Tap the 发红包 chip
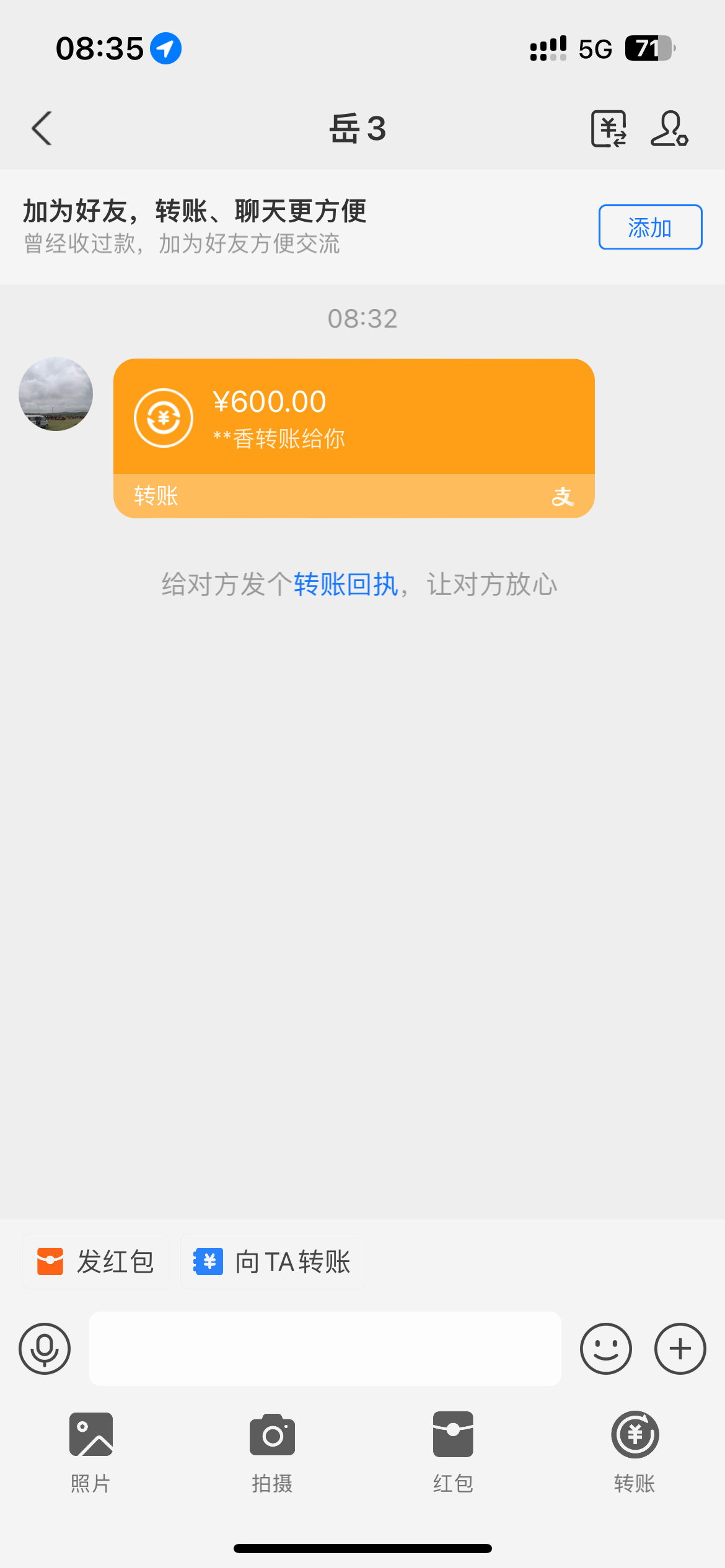The height and width of the screenshot is (1568, 725). point(96,1262)
